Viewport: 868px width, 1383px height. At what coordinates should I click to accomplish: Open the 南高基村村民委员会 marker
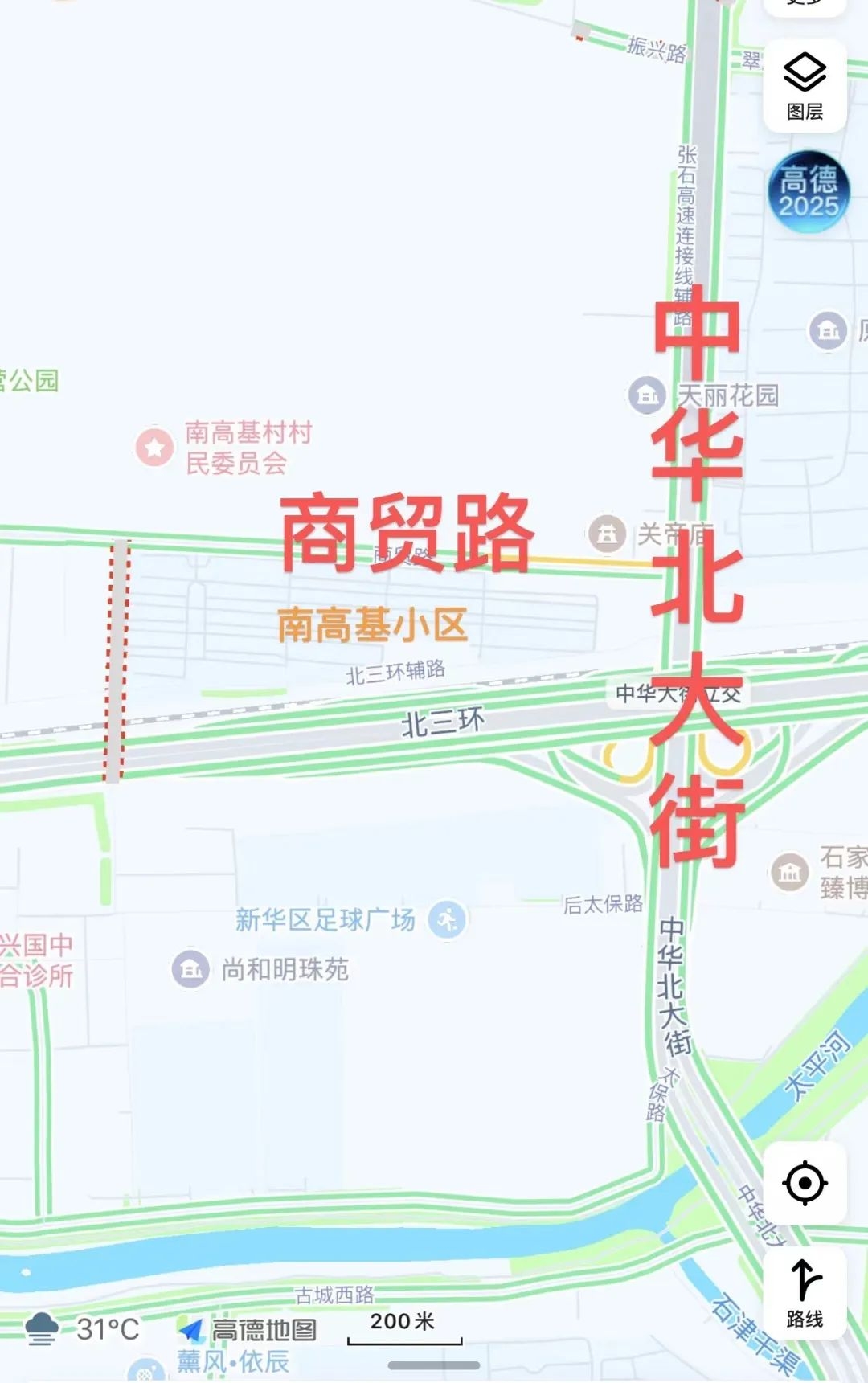tap(155, 447)
